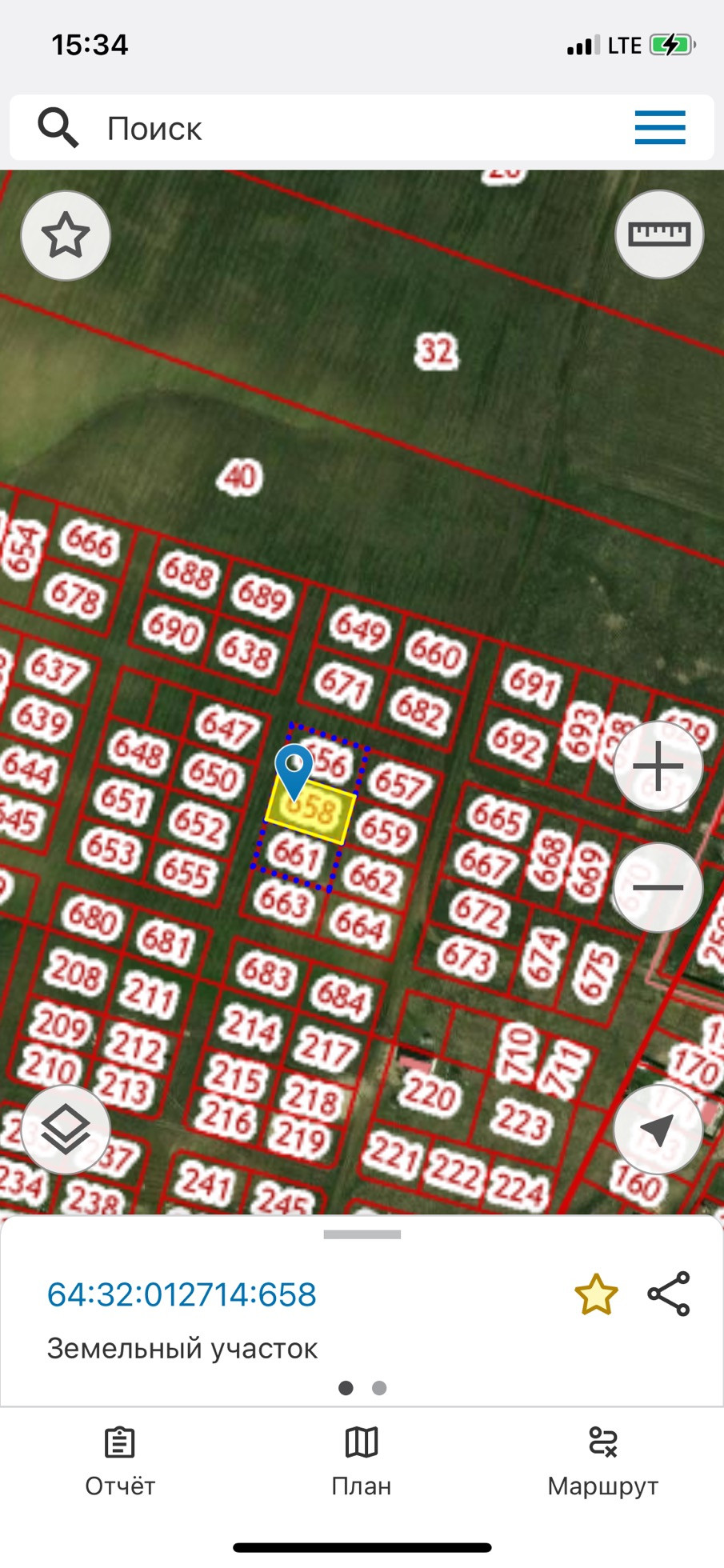Activate the ruler measurement tool

[x=659, y=234]
